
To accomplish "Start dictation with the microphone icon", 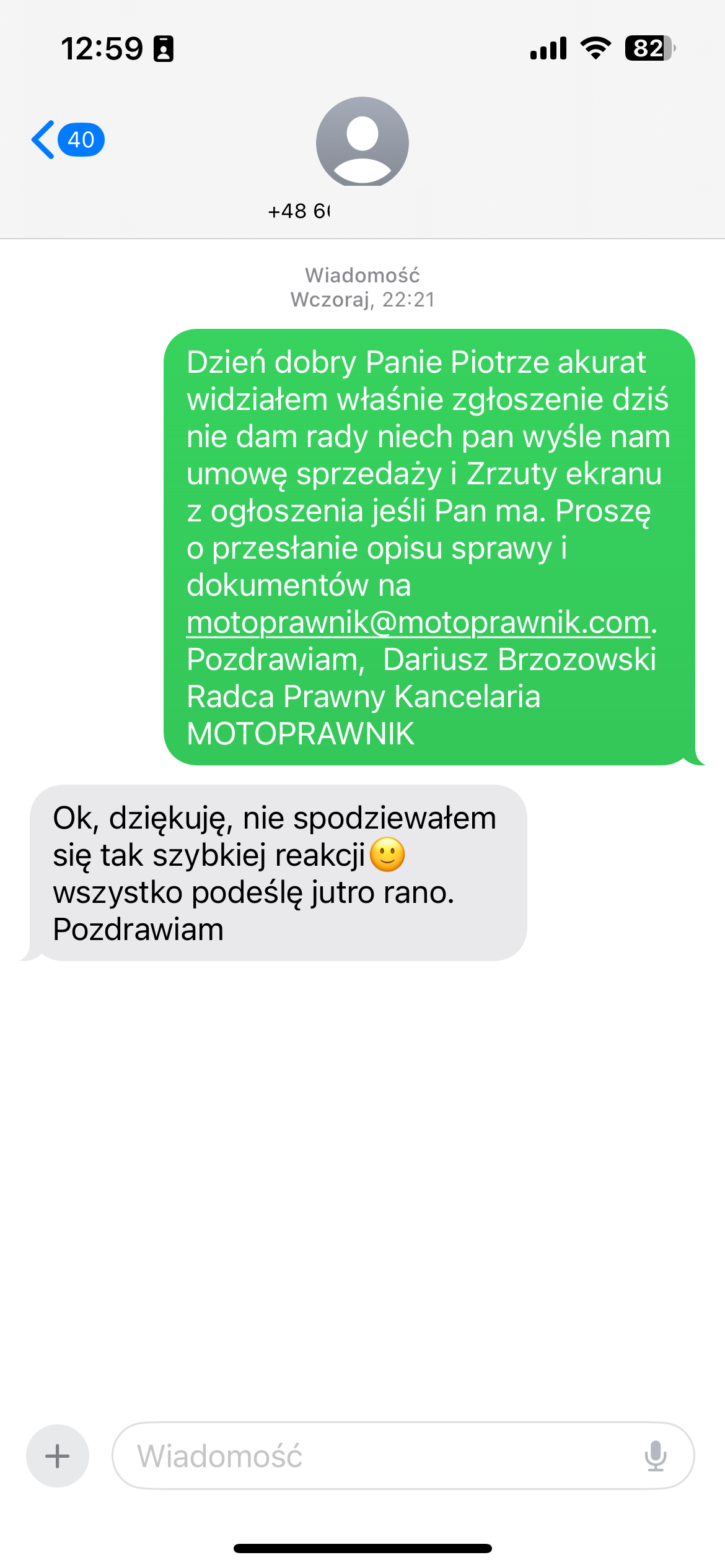I will click(655, 1456).
